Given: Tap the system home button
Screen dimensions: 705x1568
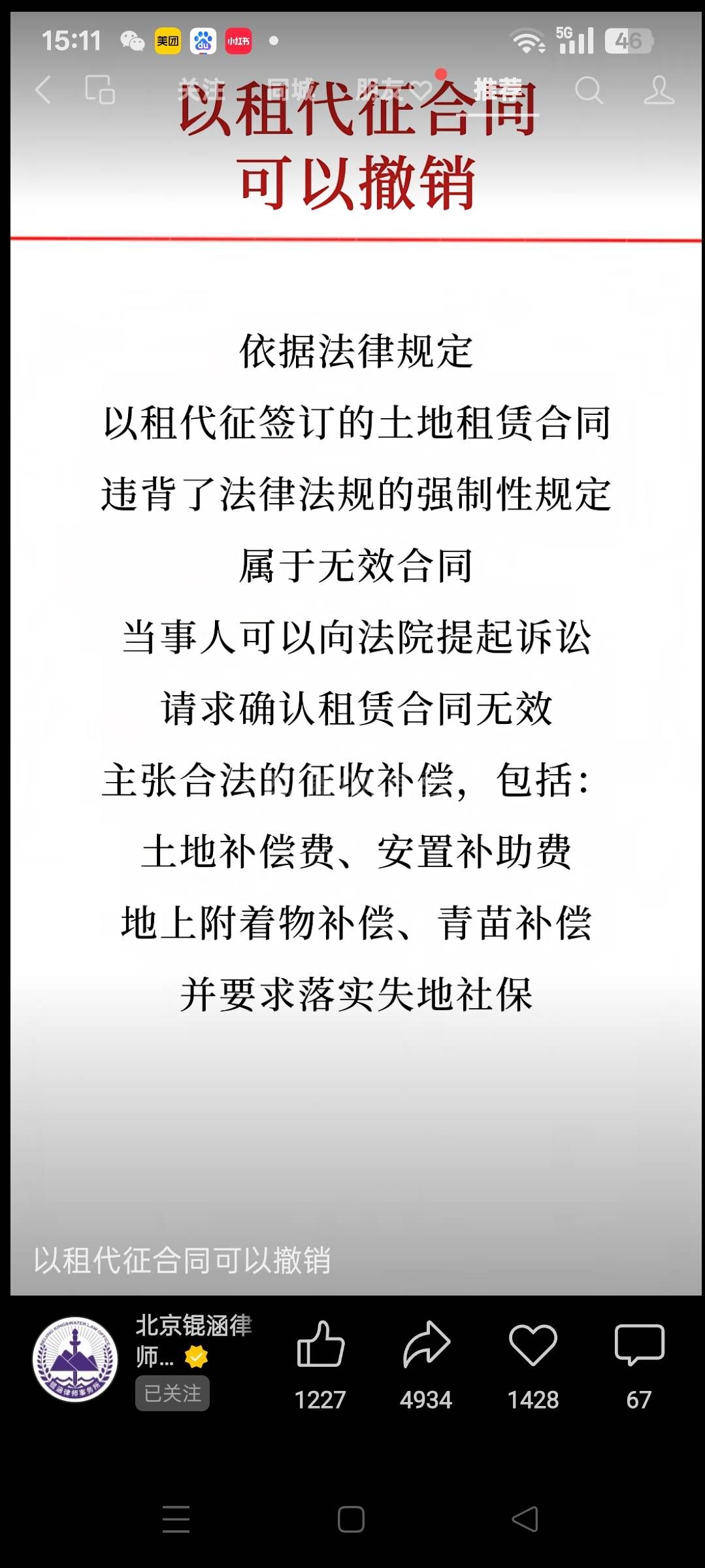Looking at the screenshot, I should (351, 1519).
